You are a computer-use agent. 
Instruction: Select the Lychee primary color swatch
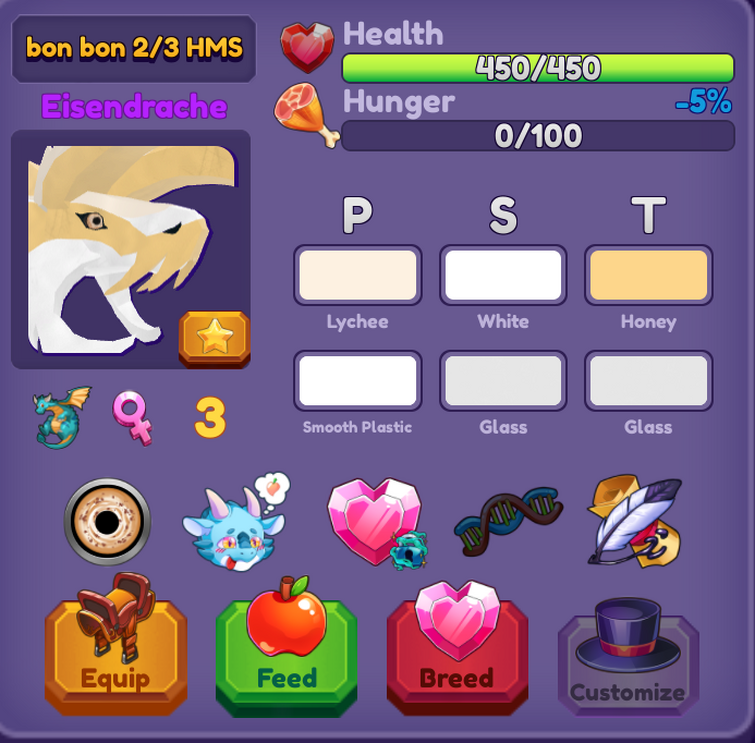pos(357,275)
